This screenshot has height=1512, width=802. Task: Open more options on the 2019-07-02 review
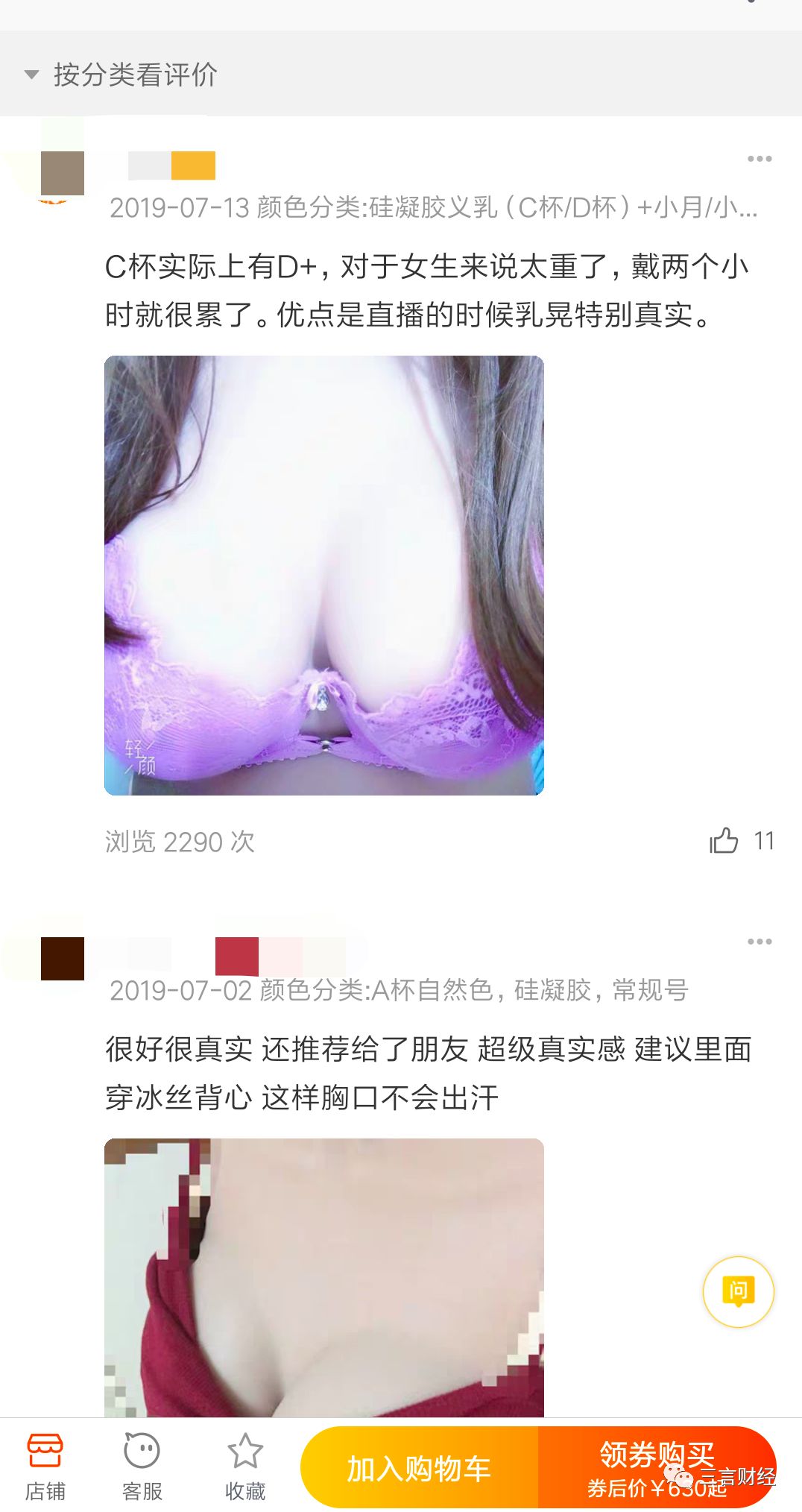(x=759, y=942)
